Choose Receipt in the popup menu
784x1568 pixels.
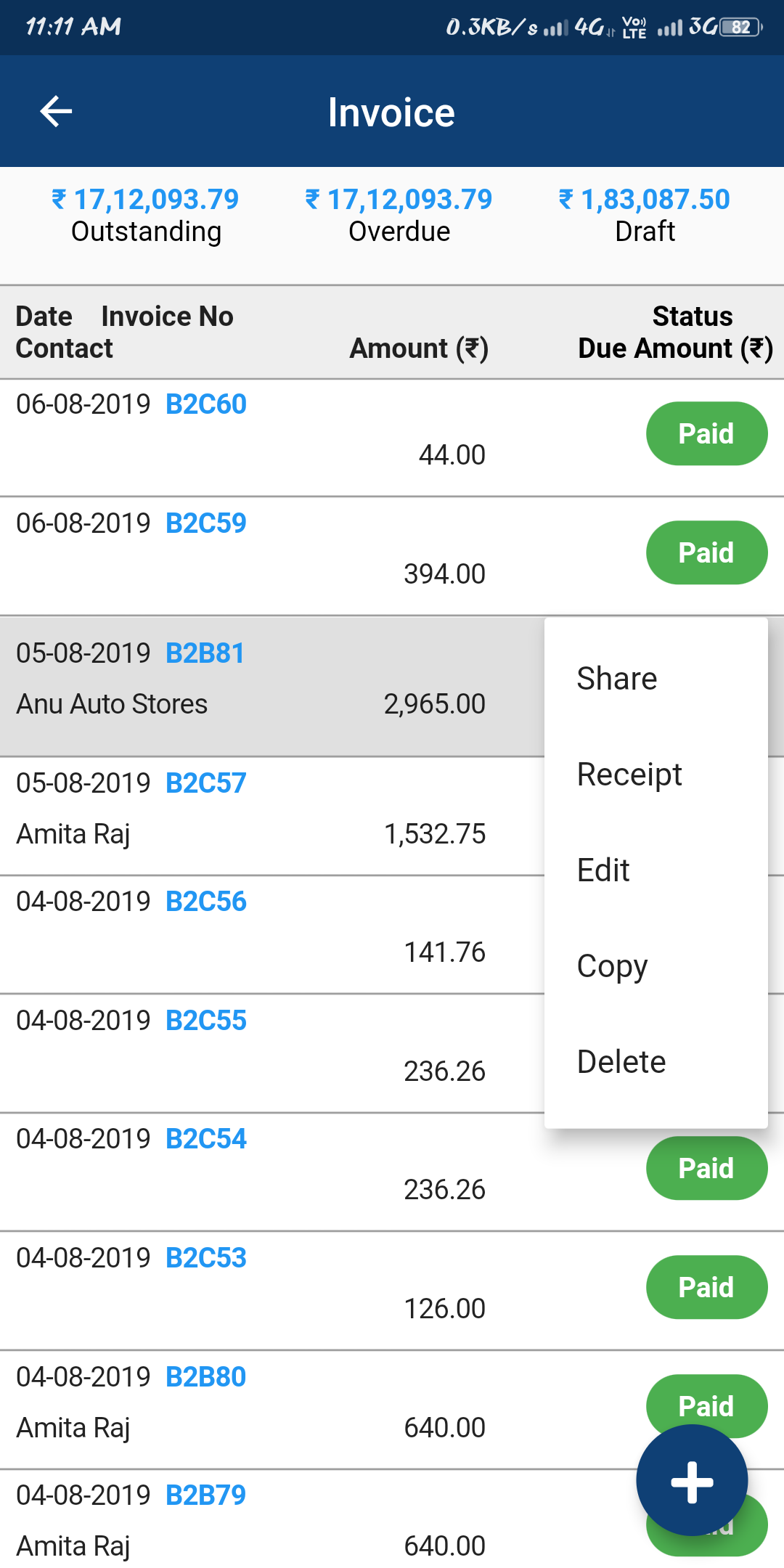tap(629, 775)
